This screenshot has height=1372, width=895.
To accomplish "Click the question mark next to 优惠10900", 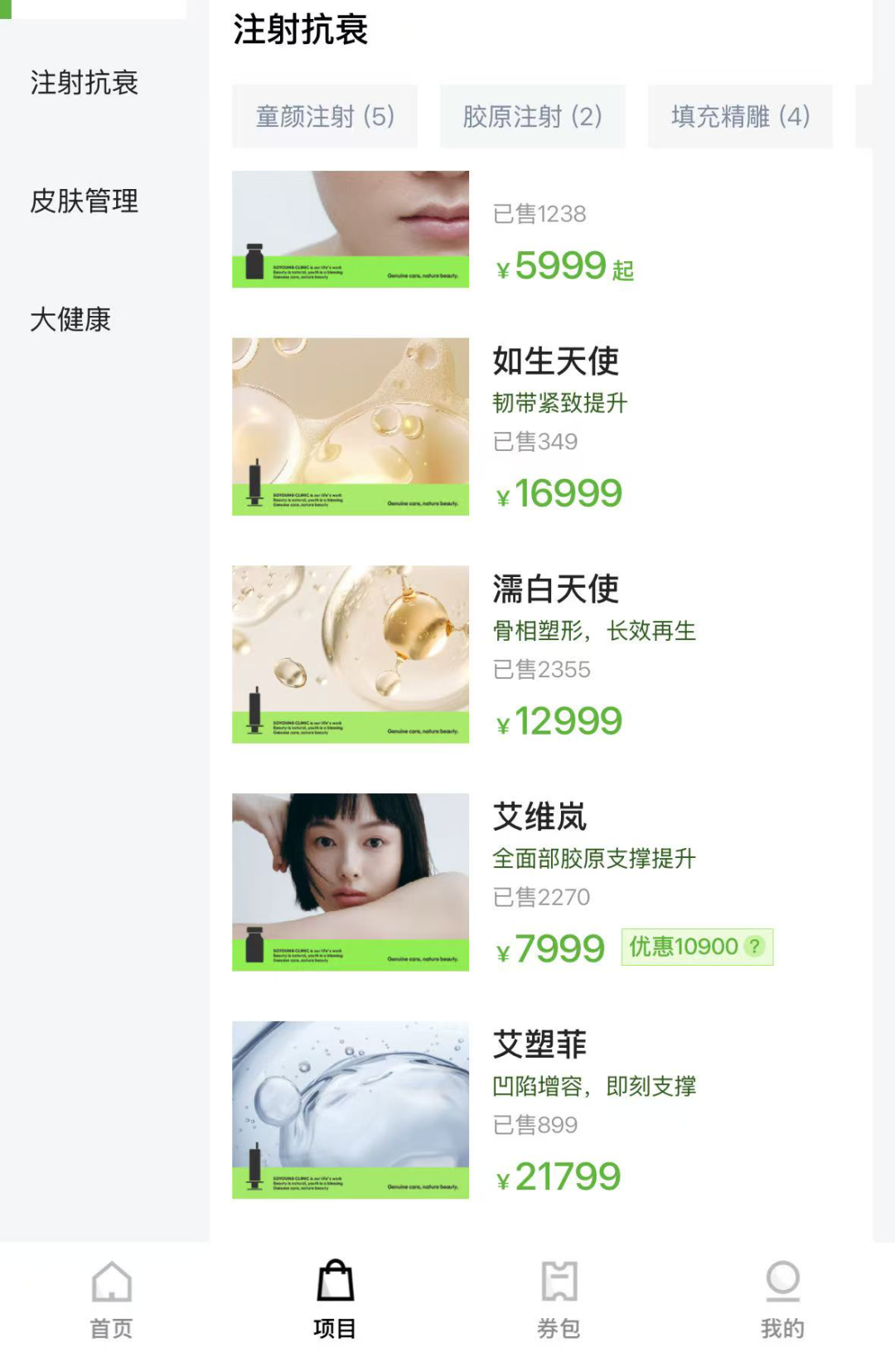I will [752, 945].
